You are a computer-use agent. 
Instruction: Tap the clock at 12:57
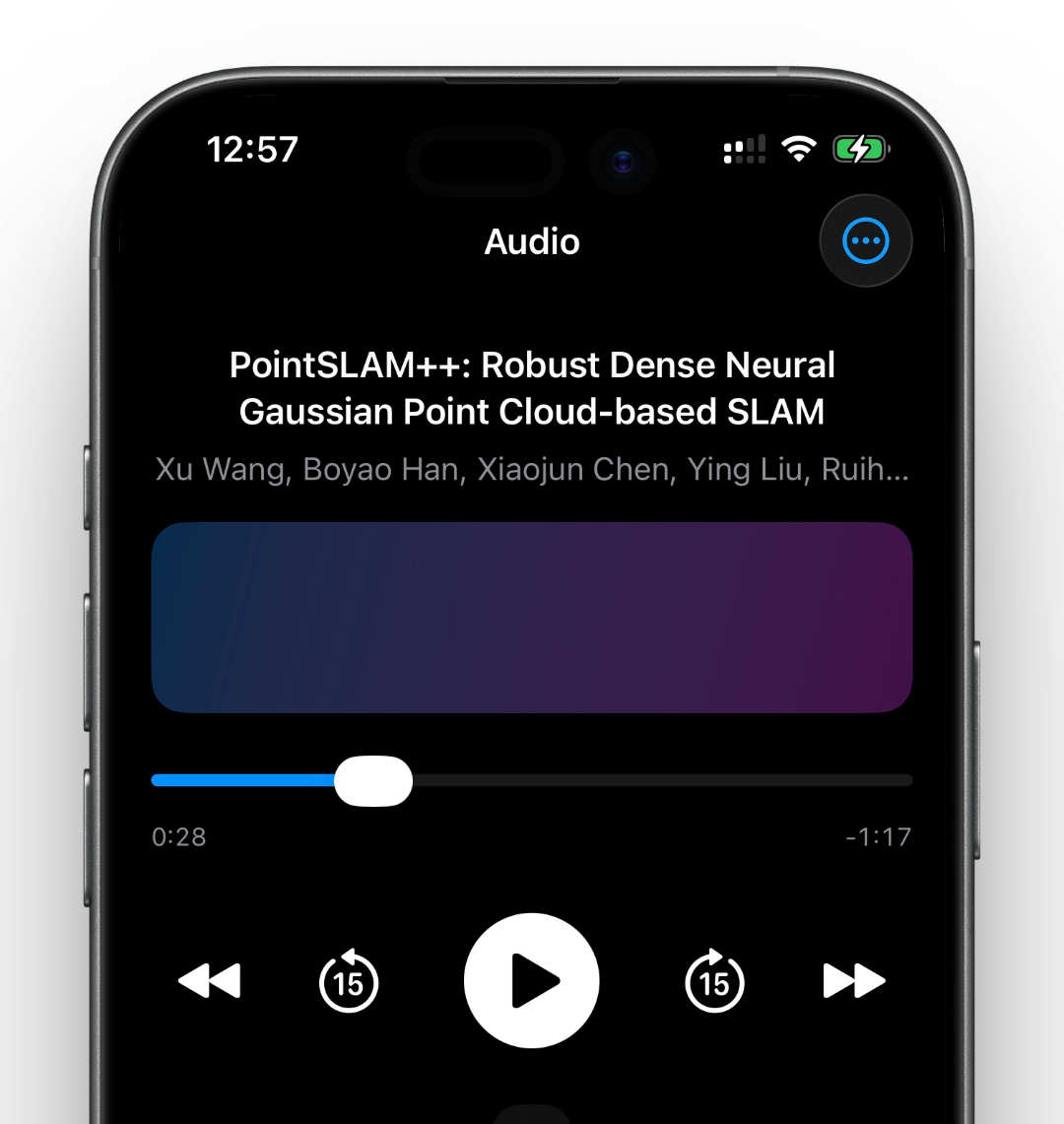click(x=254, y=149)
